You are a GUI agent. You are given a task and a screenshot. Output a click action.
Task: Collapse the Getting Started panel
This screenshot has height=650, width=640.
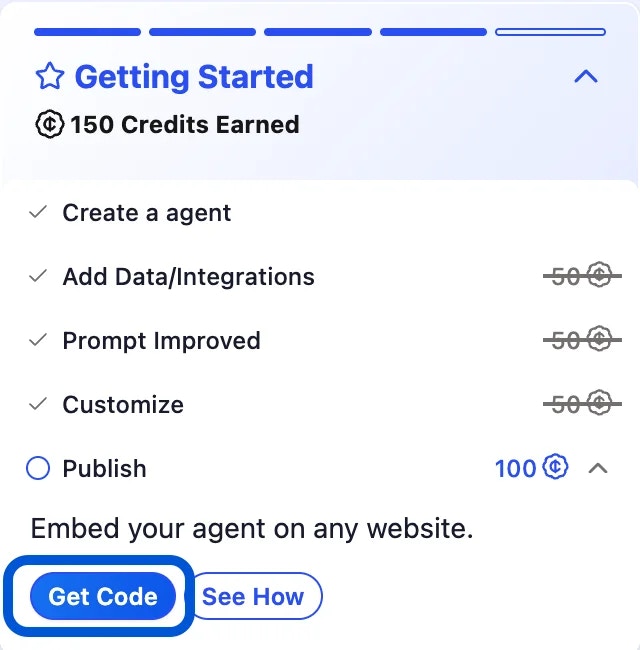[586, 76]
